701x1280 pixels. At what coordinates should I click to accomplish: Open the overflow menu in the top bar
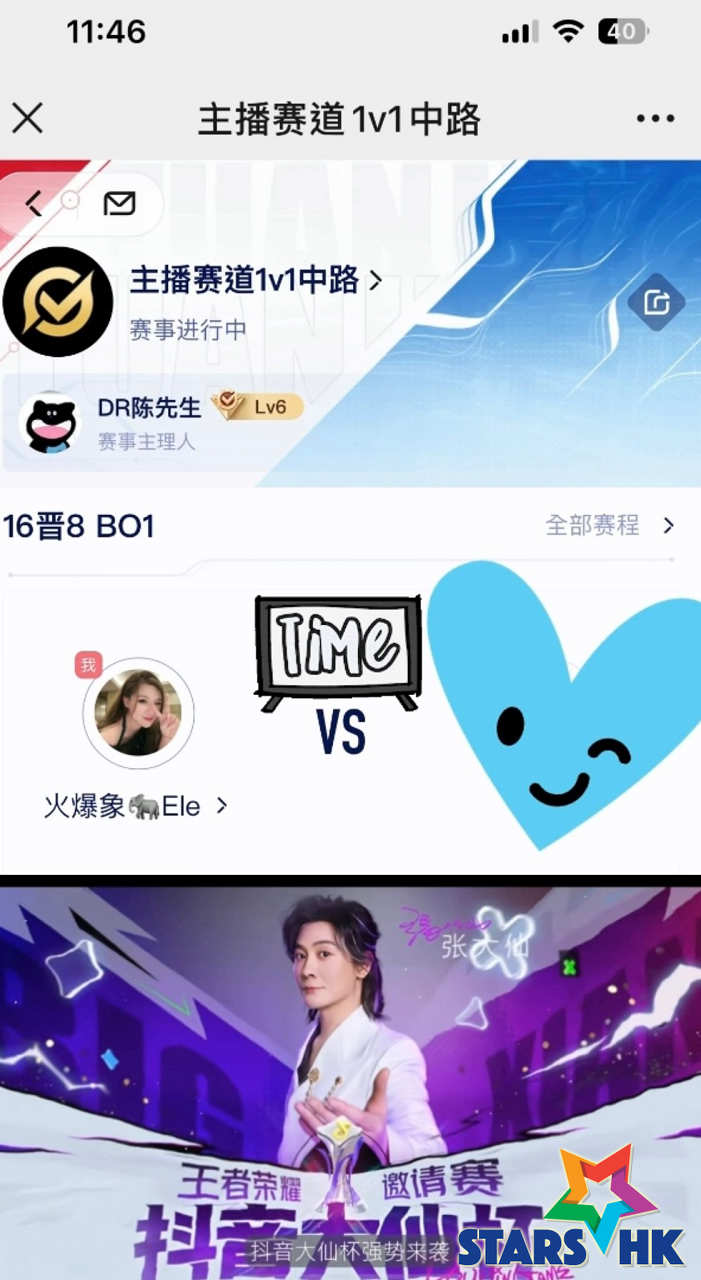coord(655,119)
